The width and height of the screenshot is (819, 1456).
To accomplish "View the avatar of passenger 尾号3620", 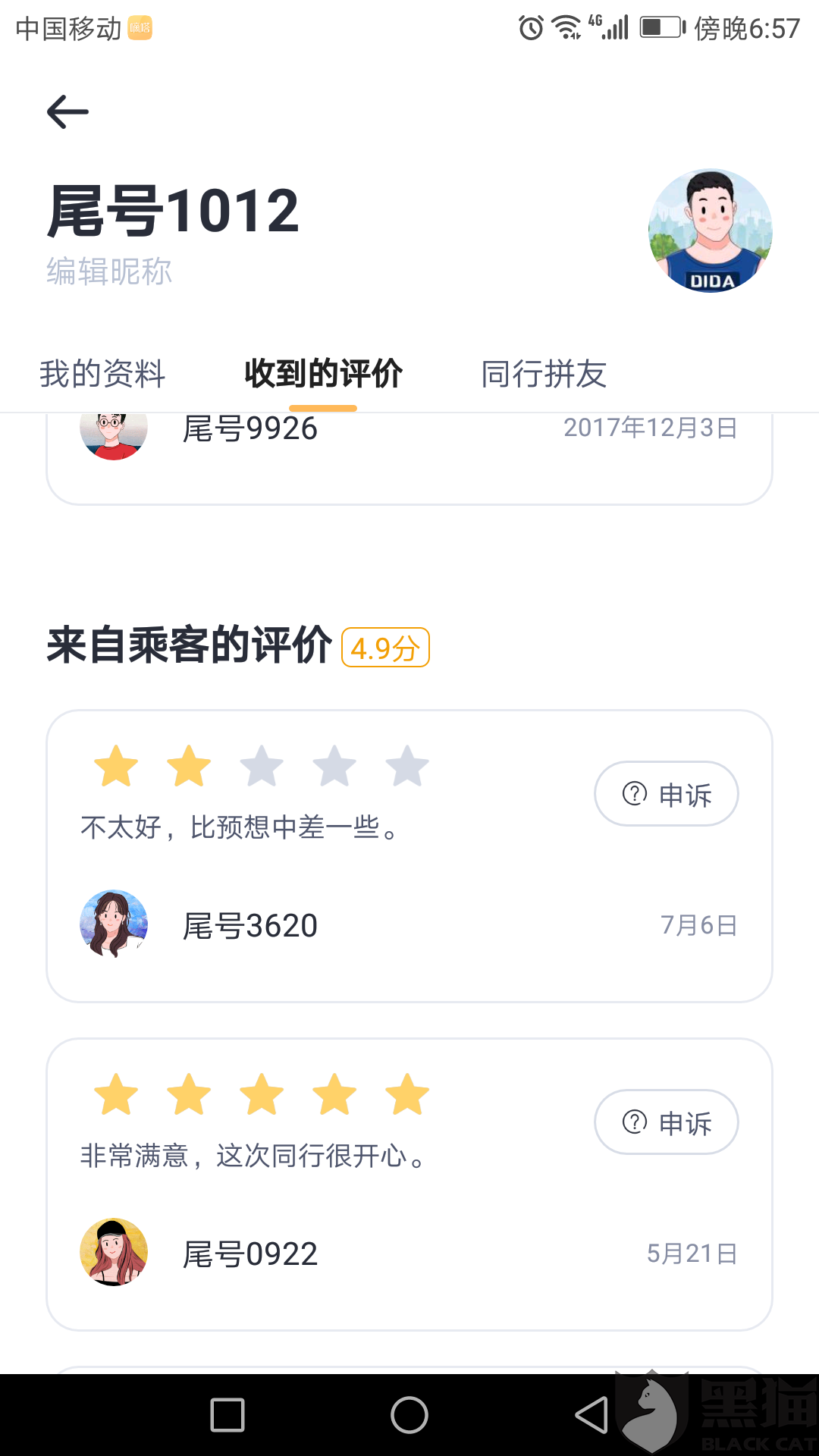I will coord(114,924).
